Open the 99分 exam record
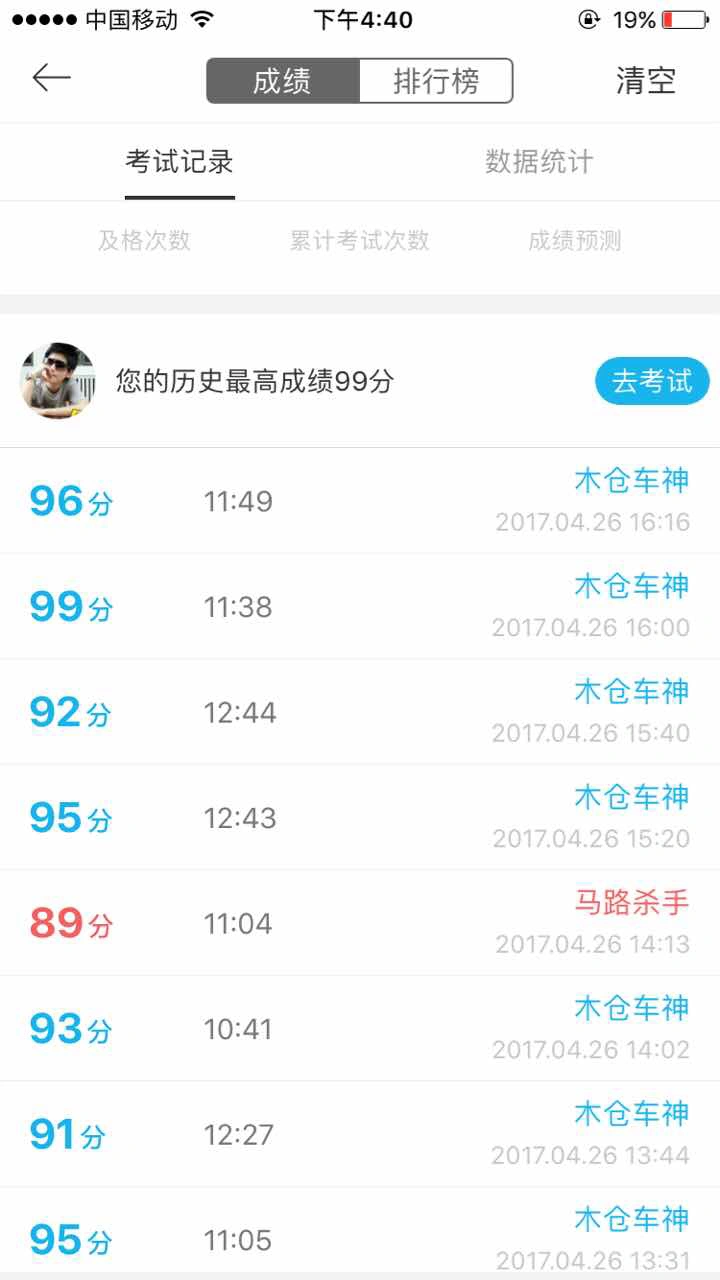The width and height of the screenshot is (720, 1280). [x=360, y=607]
